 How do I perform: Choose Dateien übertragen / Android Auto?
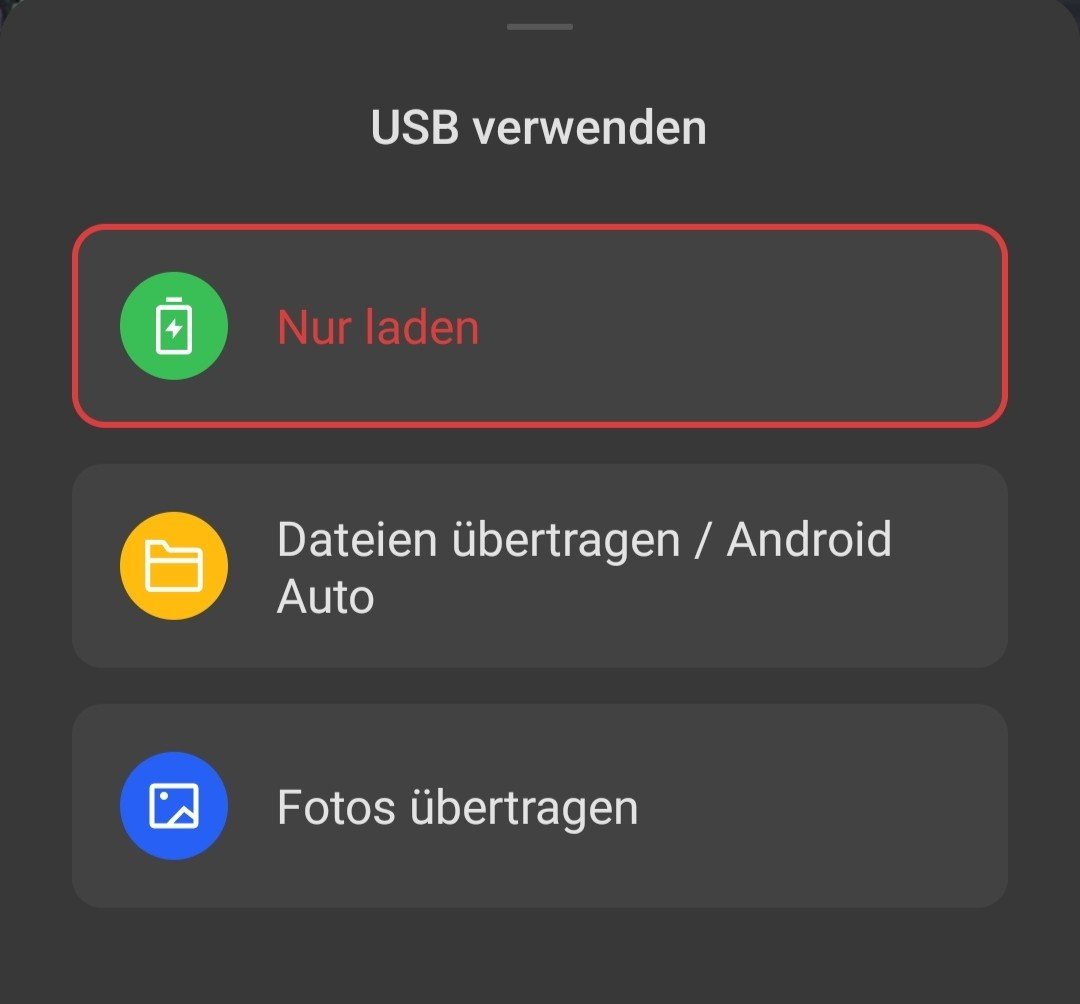point(540,566)
